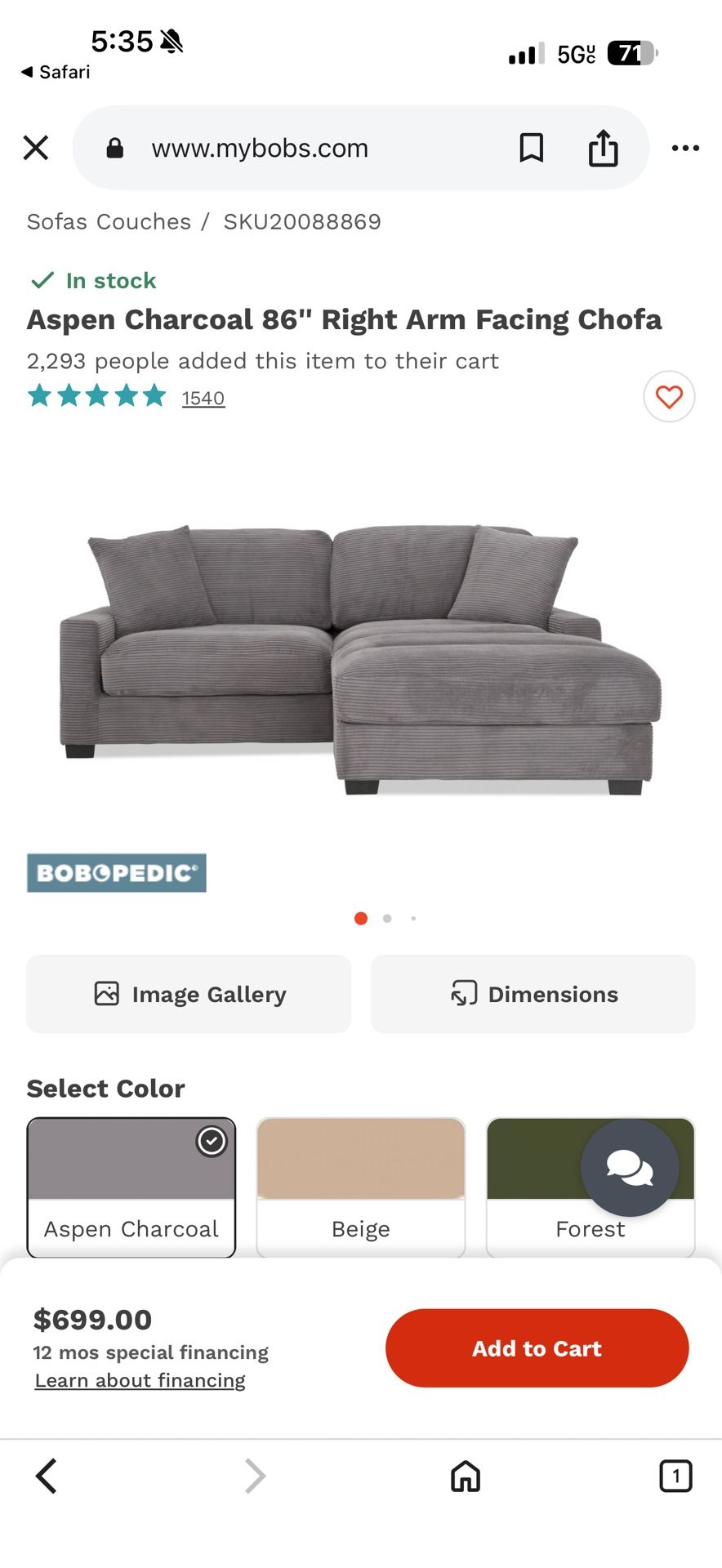Select the Beige color option
This screenshot has height=1568, width=722.
(x=360, y=1187)
